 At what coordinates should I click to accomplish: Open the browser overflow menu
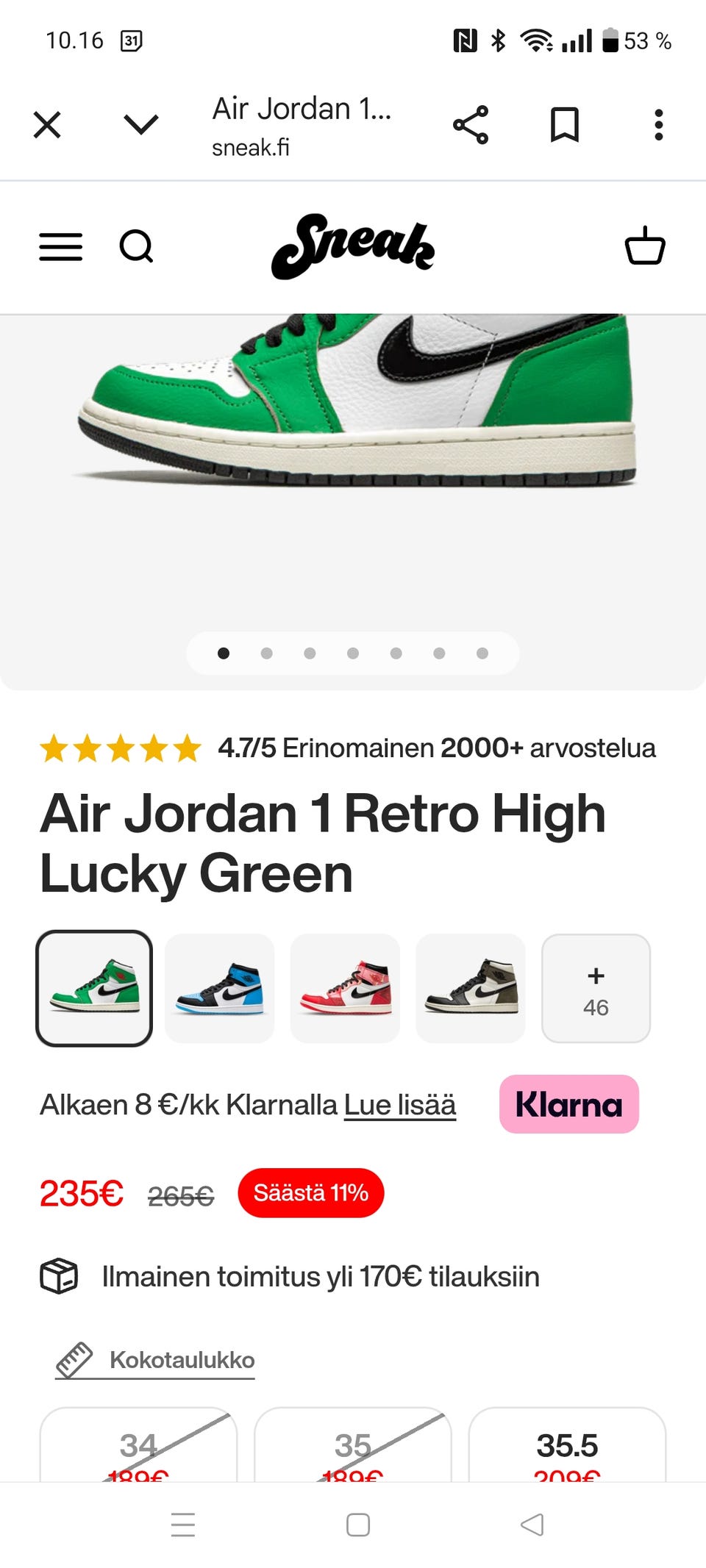point(658,125)
